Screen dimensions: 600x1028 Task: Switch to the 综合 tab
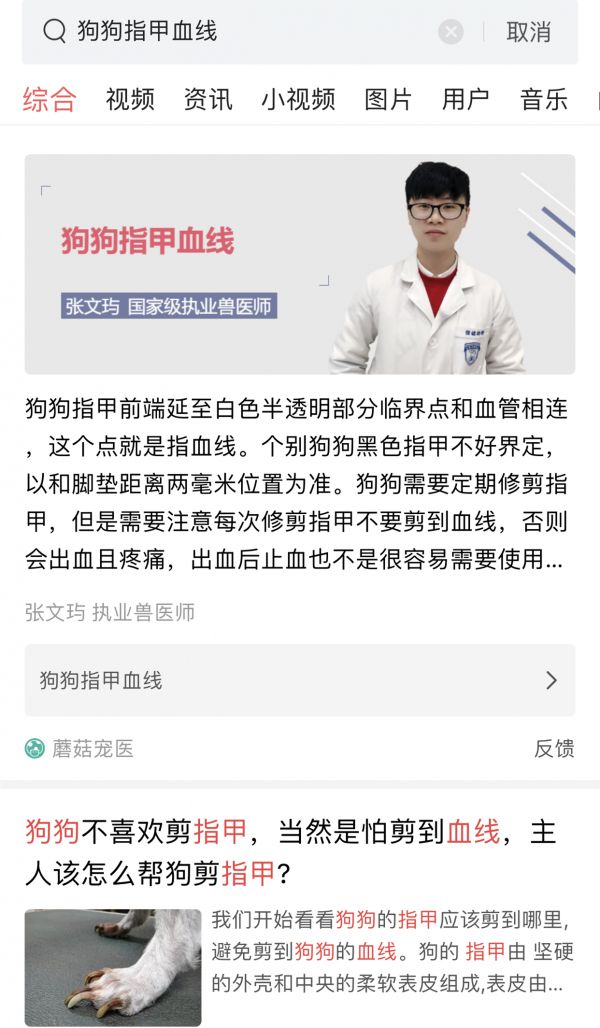[x=49, y=99]
